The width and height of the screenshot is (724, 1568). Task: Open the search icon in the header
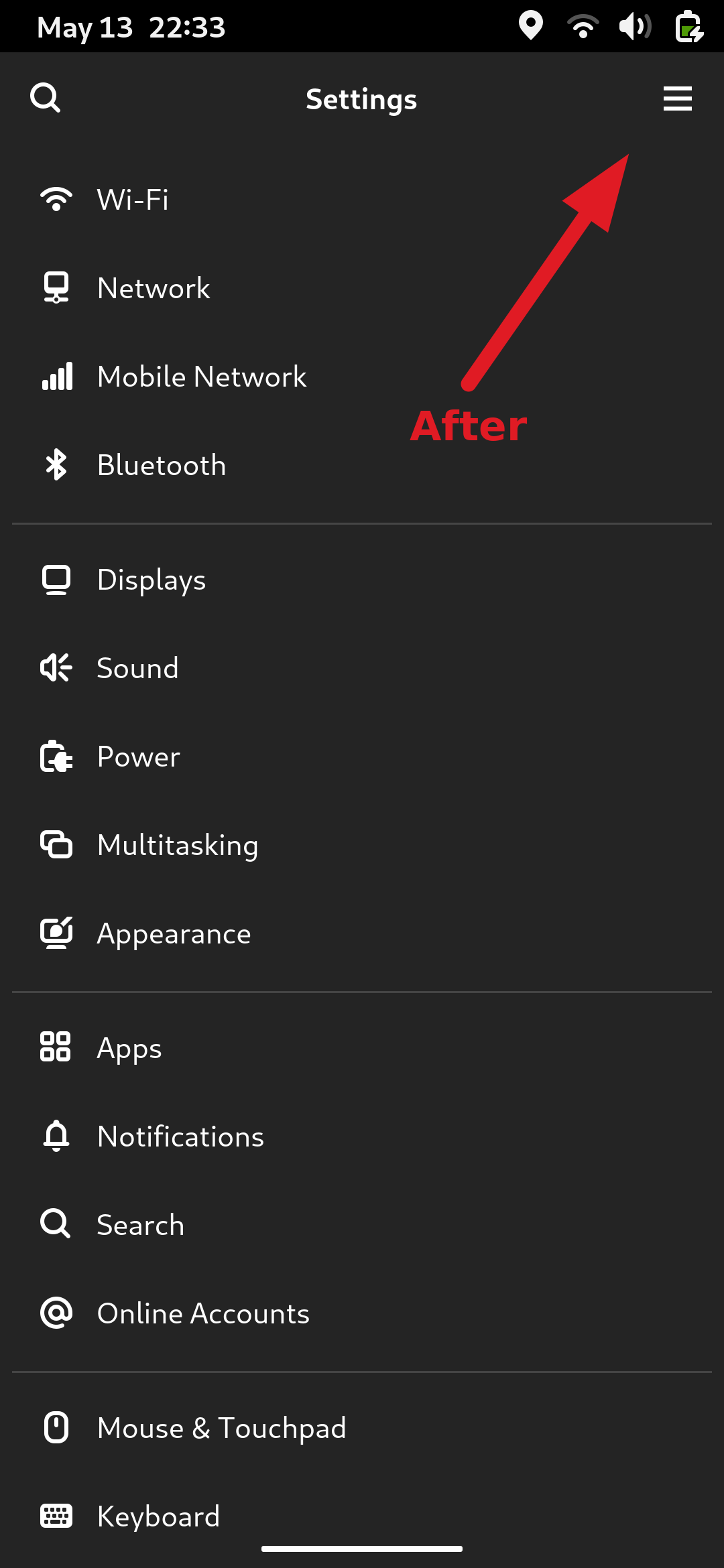coord(46,99)
